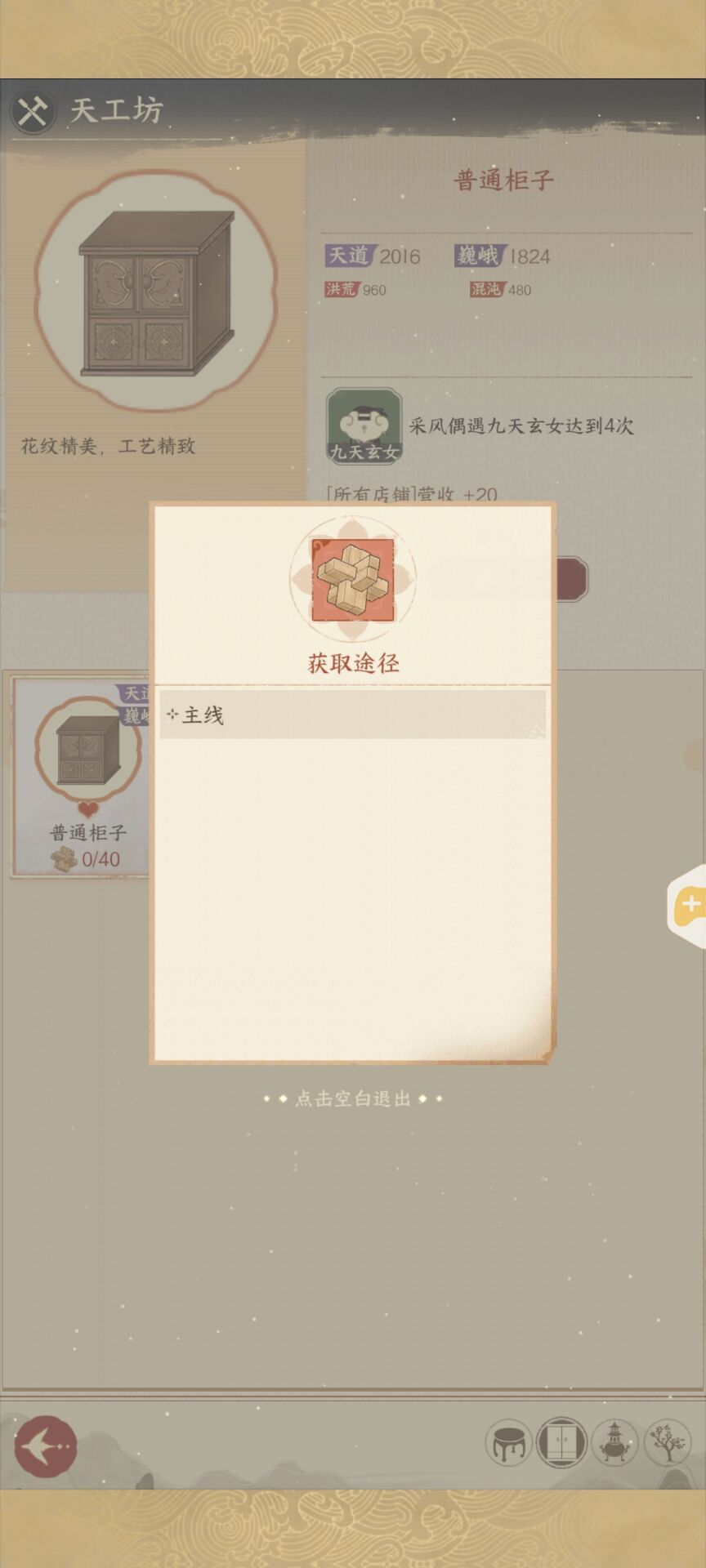The width and height of the screenshot is (706, 1568).
Task: Switch to the incense burner category
Action: click(614, 1443)
